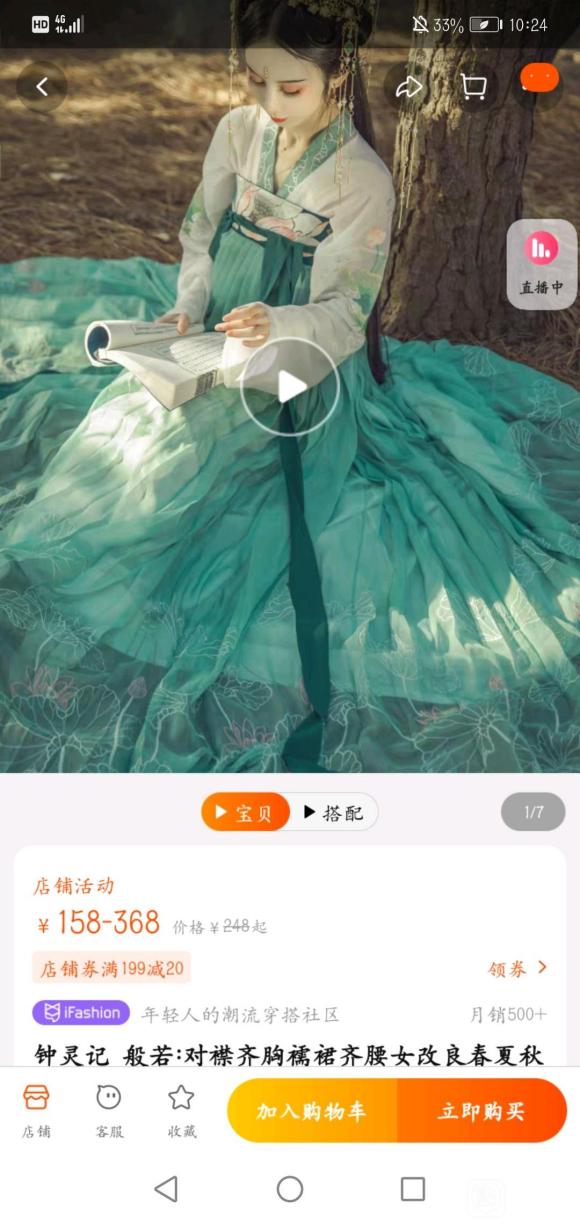Viewport: 580px width, 1224px height.
Task: Play the product video
Action: 290,387
